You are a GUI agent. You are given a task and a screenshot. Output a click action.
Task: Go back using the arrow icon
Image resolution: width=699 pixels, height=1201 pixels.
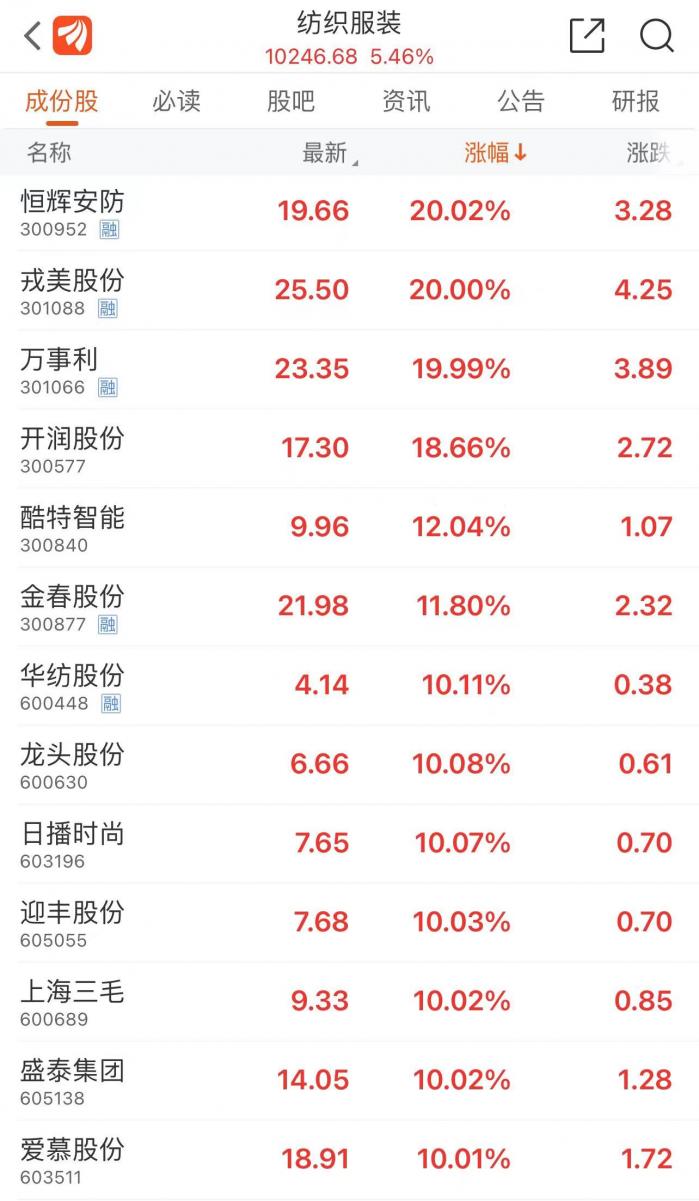(x=33, y=37)
